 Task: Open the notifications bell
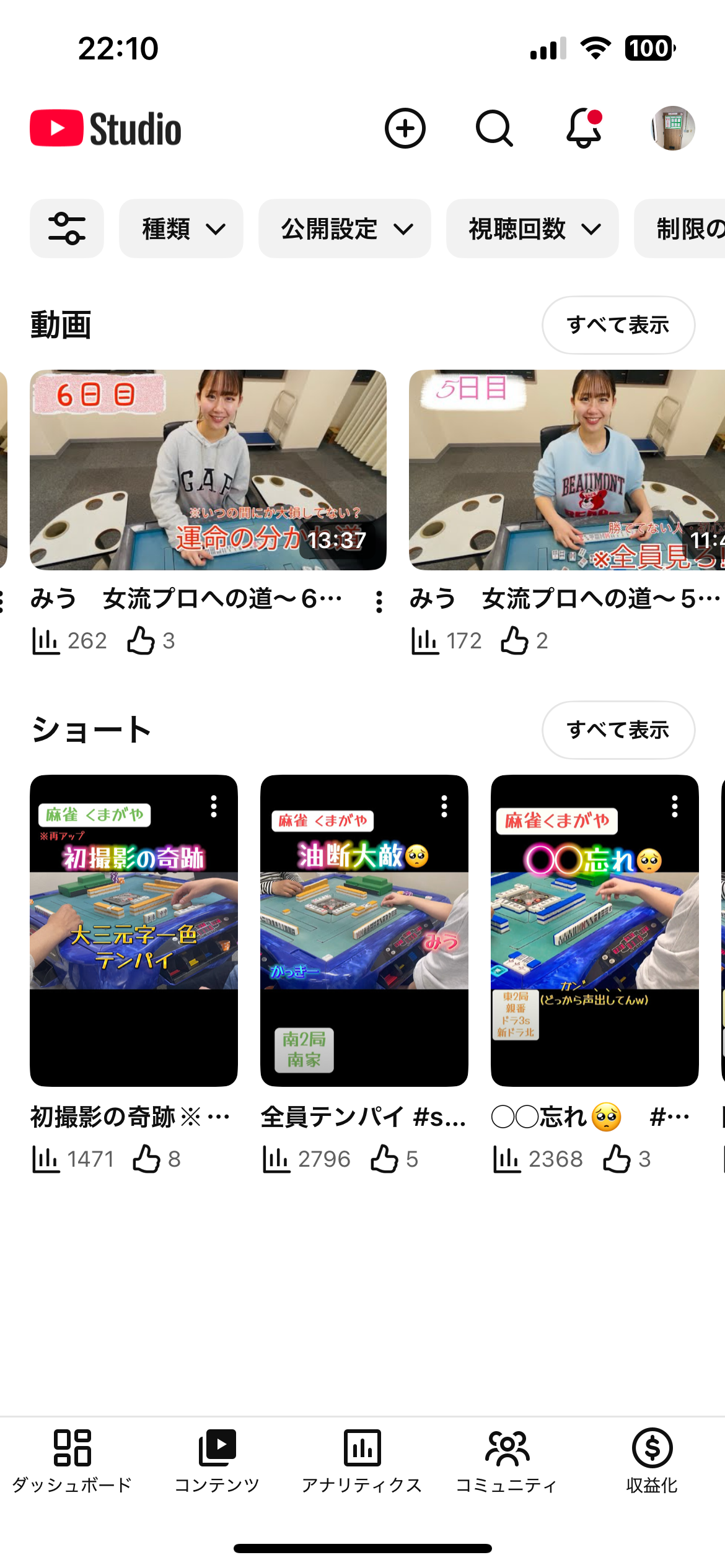click(584, 129)
